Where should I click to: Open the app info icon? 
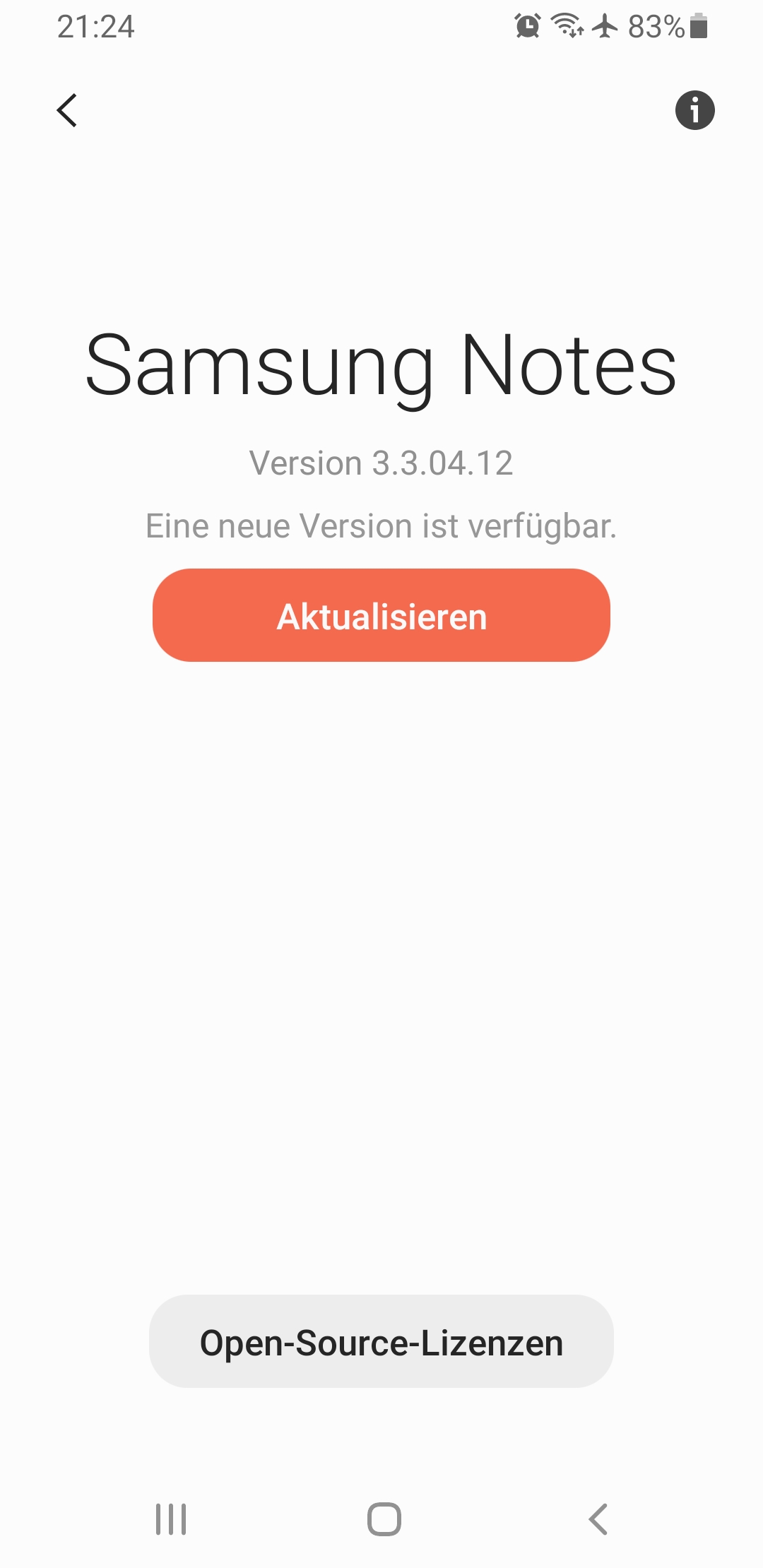pos(694,111)
